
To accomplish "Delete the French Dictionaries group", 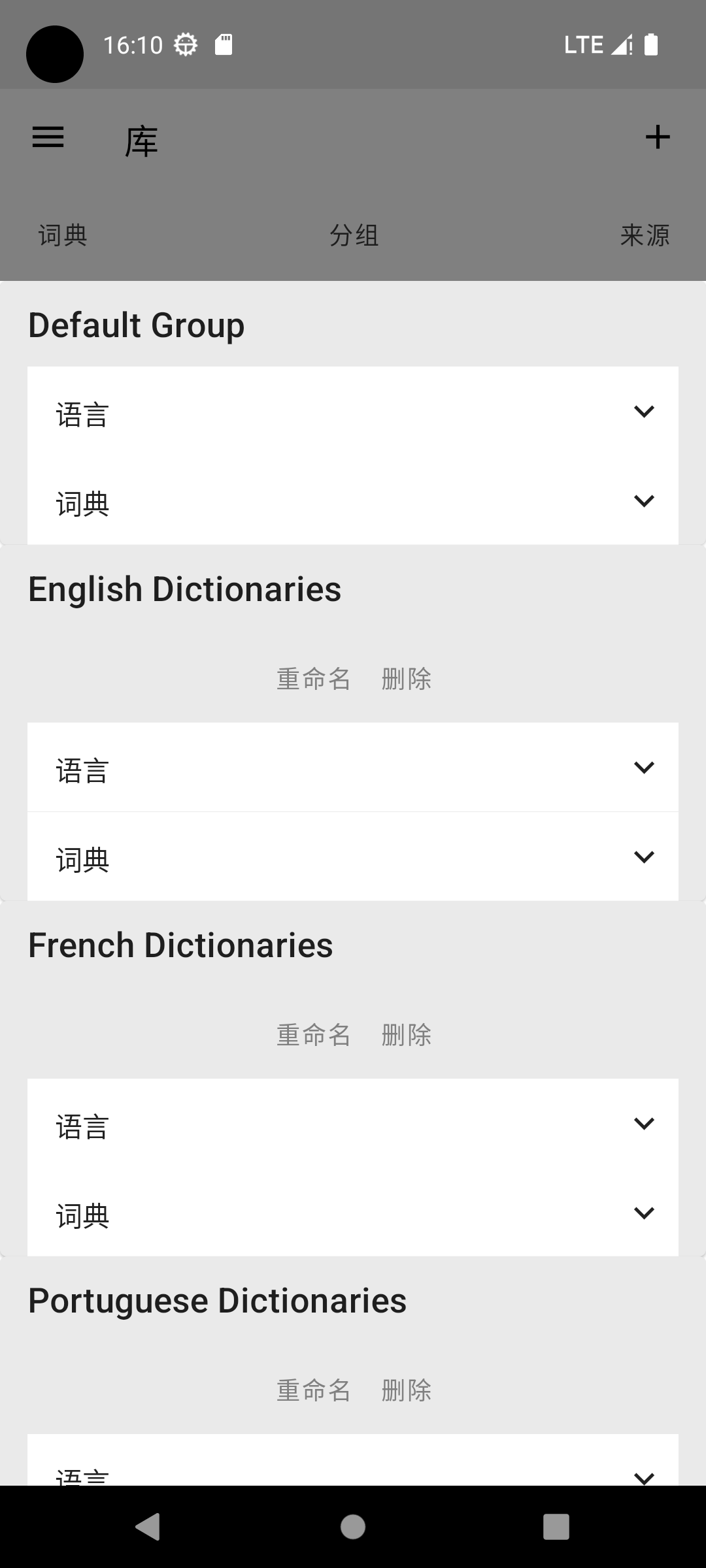I will (407, 1035).
